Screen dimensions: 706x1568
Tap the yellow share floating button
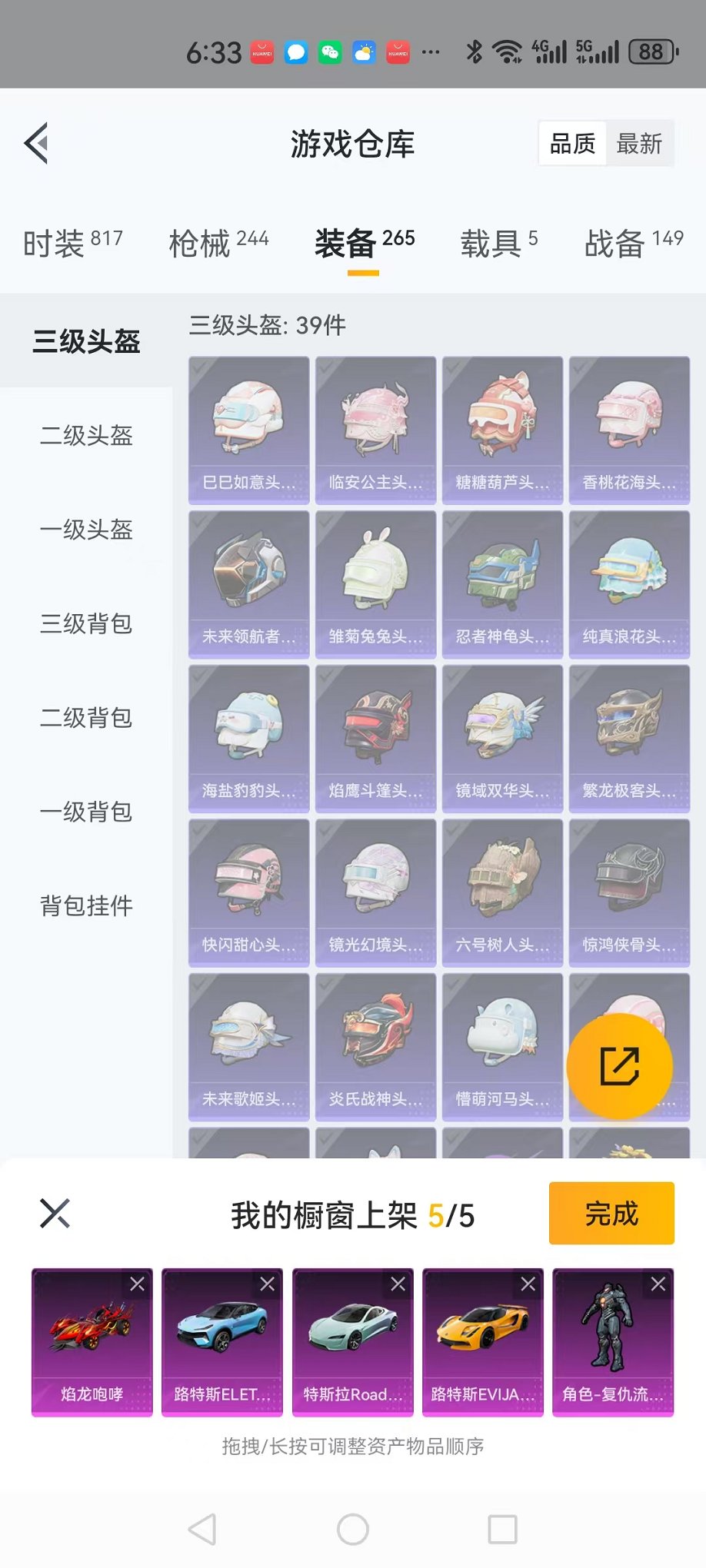click(x=619, y=1066)
